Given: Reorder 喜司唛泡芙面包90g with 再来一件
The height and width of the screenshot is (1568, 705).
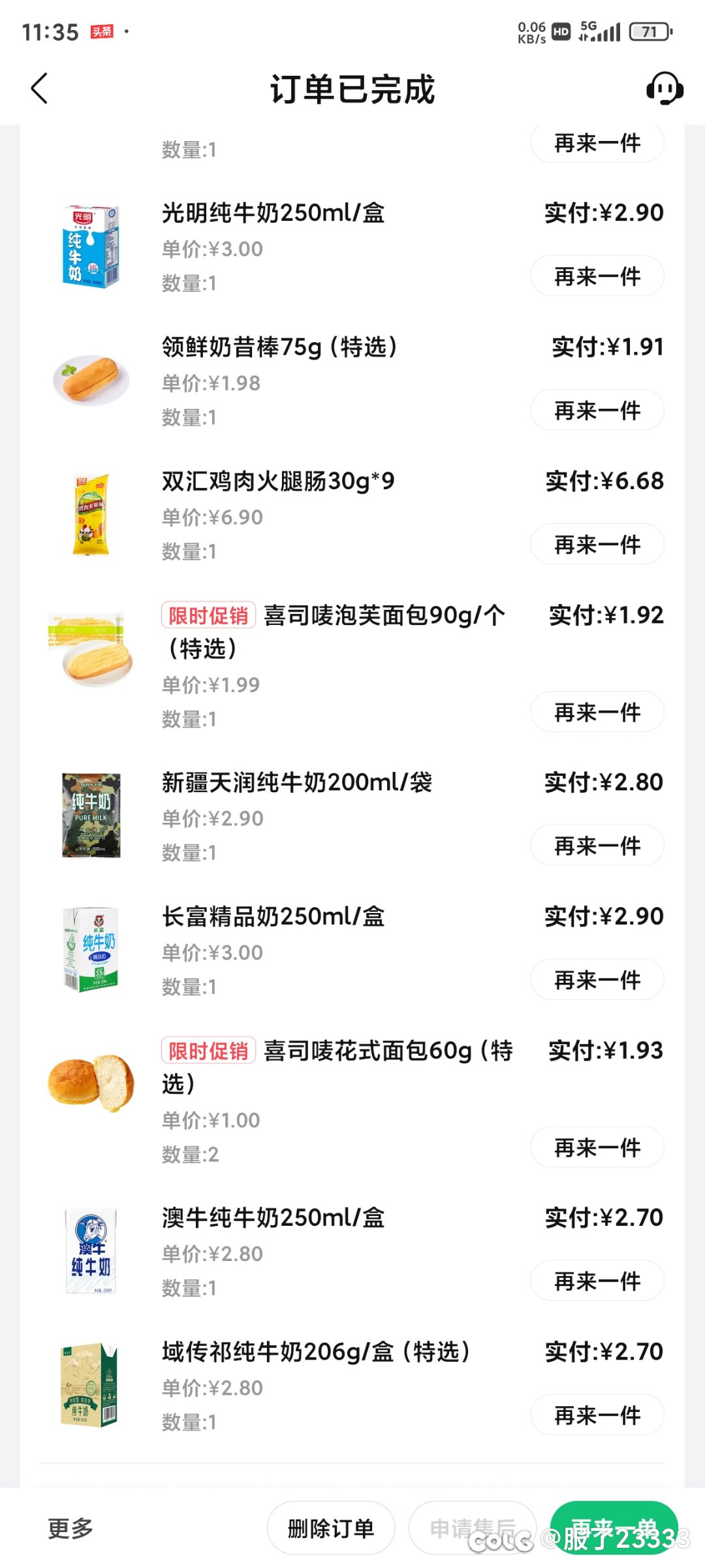Looking at the screenshot, I should point(597,712).
